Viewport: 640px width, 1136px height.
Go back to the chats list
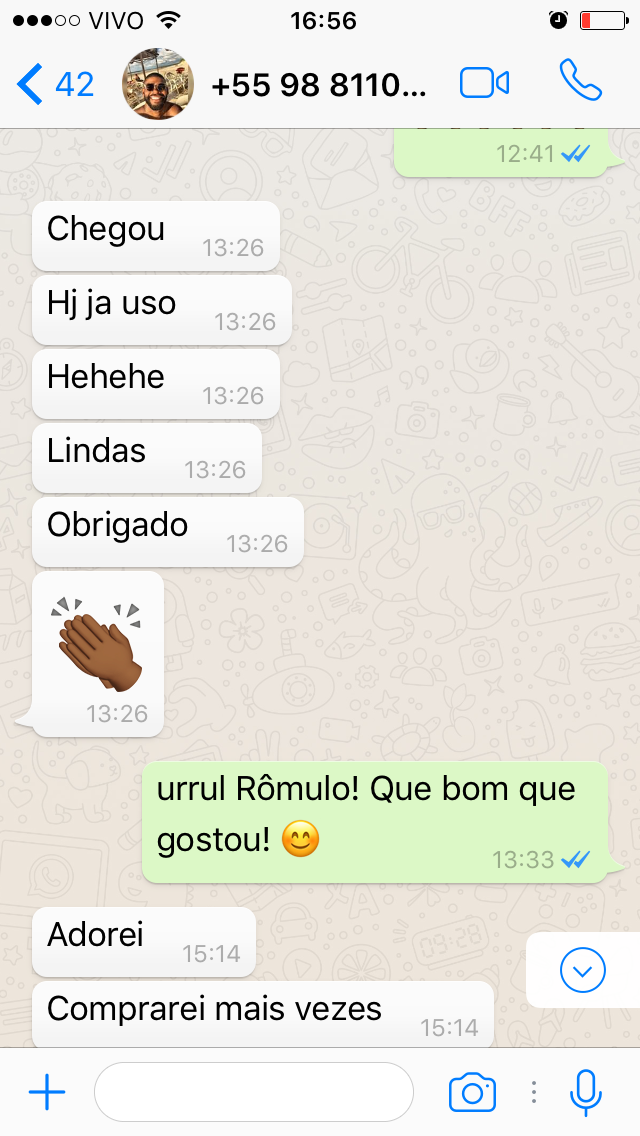55,84
